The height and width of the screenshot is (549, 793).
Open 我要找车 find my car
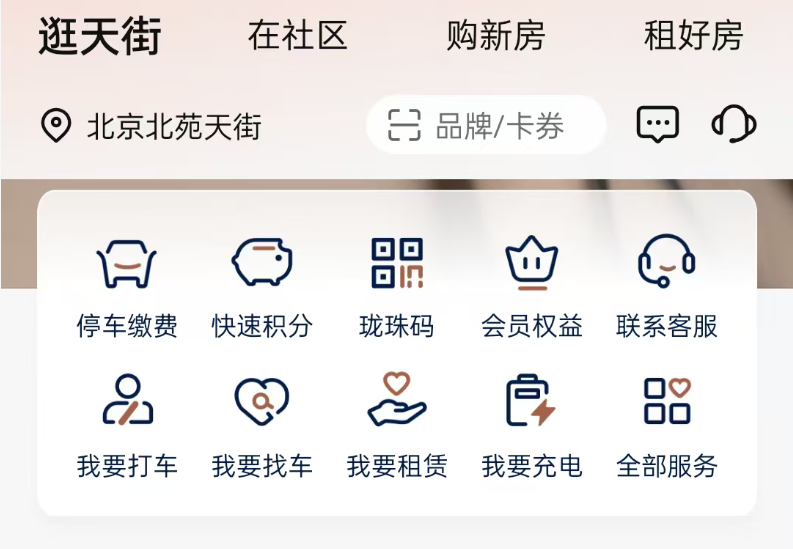262,425
